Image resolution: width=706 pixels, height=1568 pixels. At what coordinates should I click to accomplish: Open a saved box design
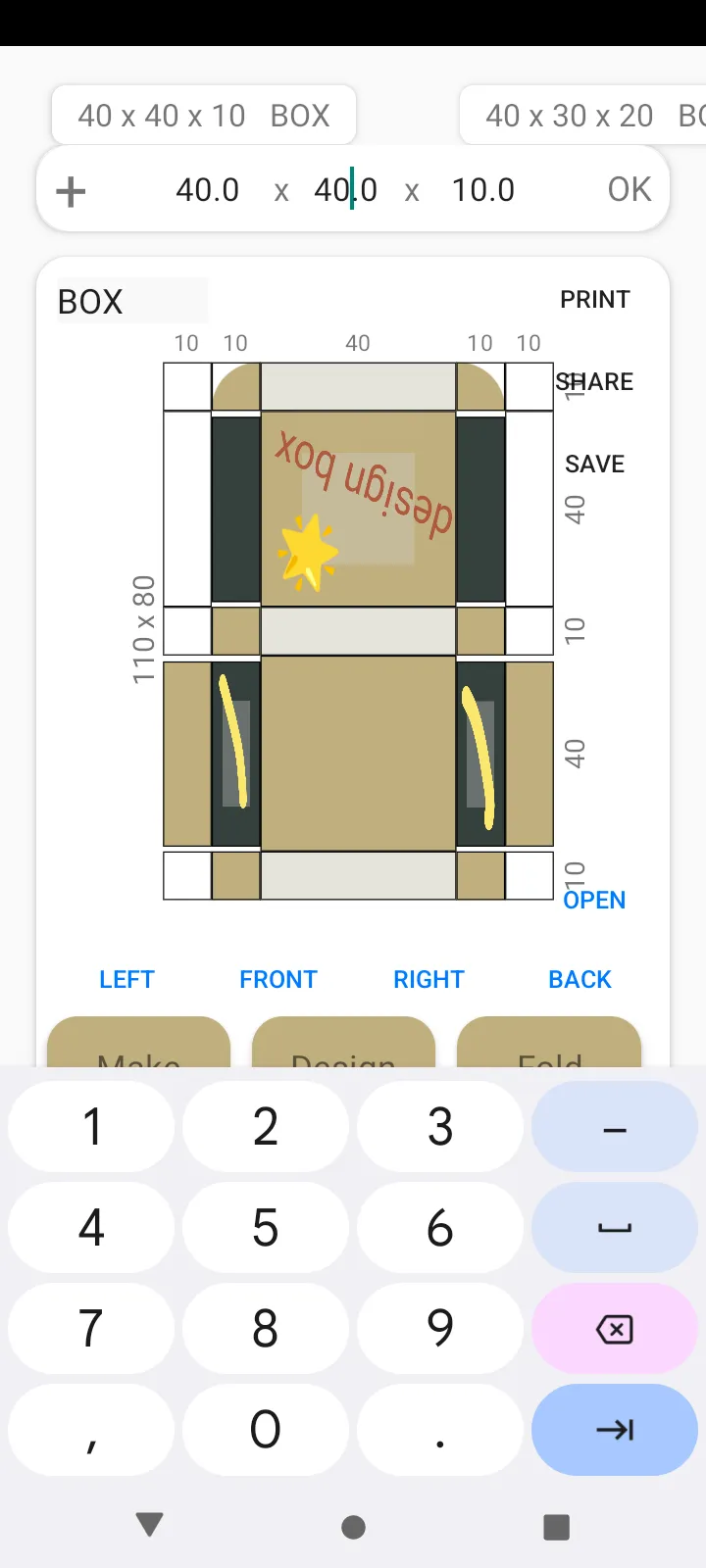point(594,900)
